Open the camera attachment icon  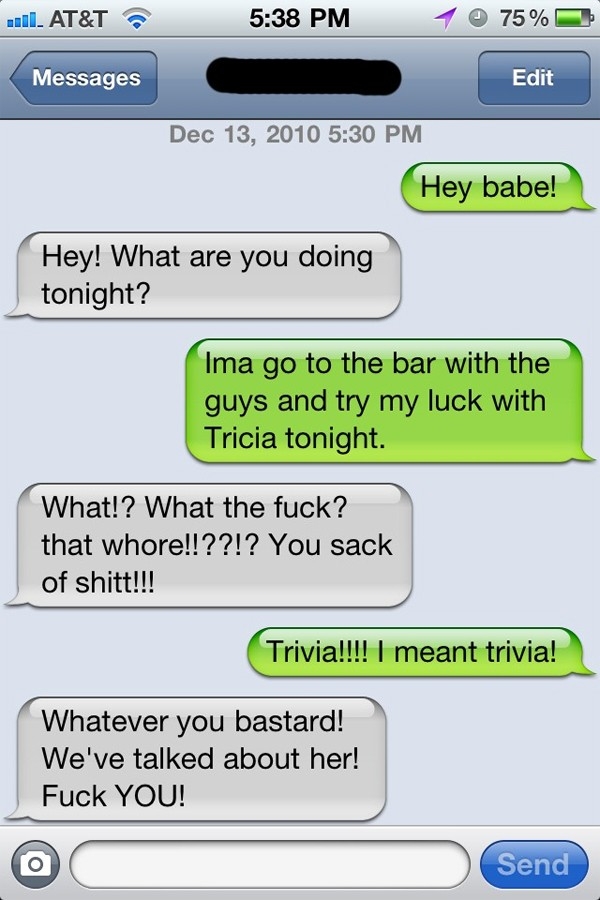tap(36, 864)
